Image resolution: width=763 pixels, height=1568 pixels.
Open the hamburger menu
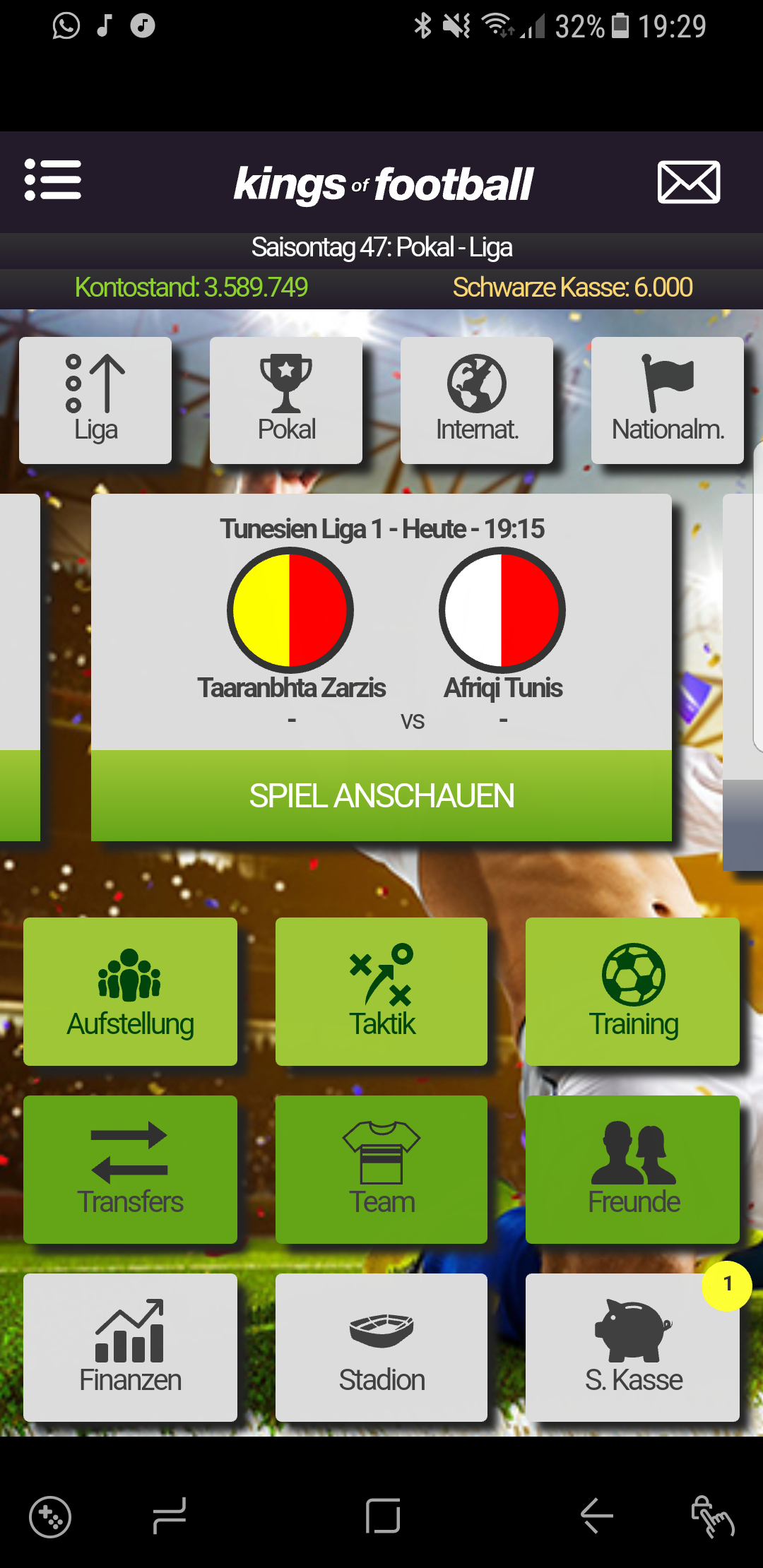(53, 180)
